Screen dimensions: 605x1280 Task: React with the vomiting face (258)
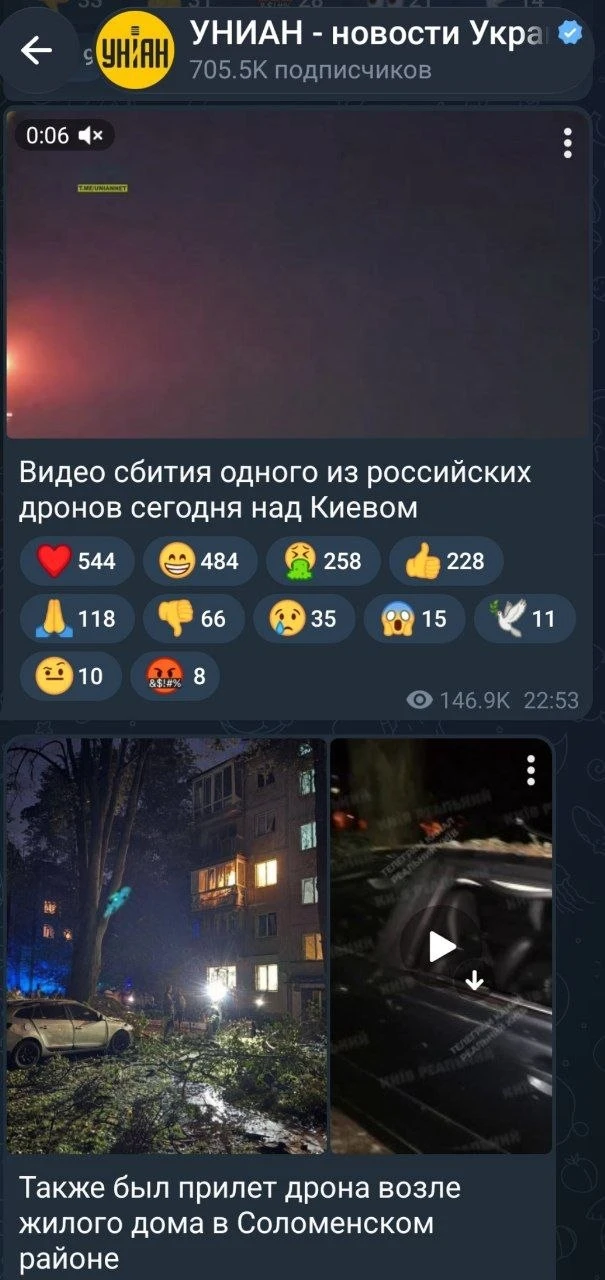click(323, 561)
